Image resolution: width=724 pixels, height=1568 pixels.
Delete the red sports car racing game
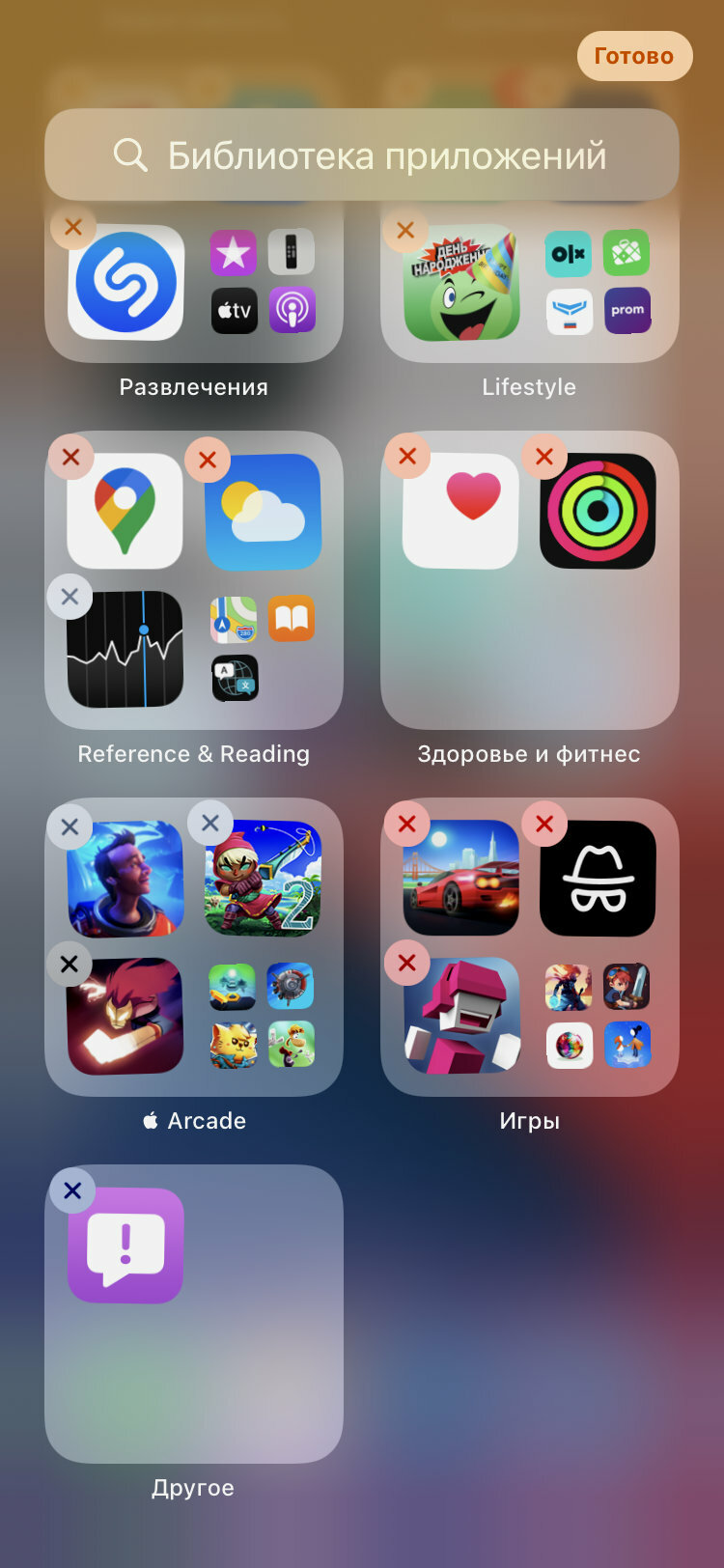407,824
